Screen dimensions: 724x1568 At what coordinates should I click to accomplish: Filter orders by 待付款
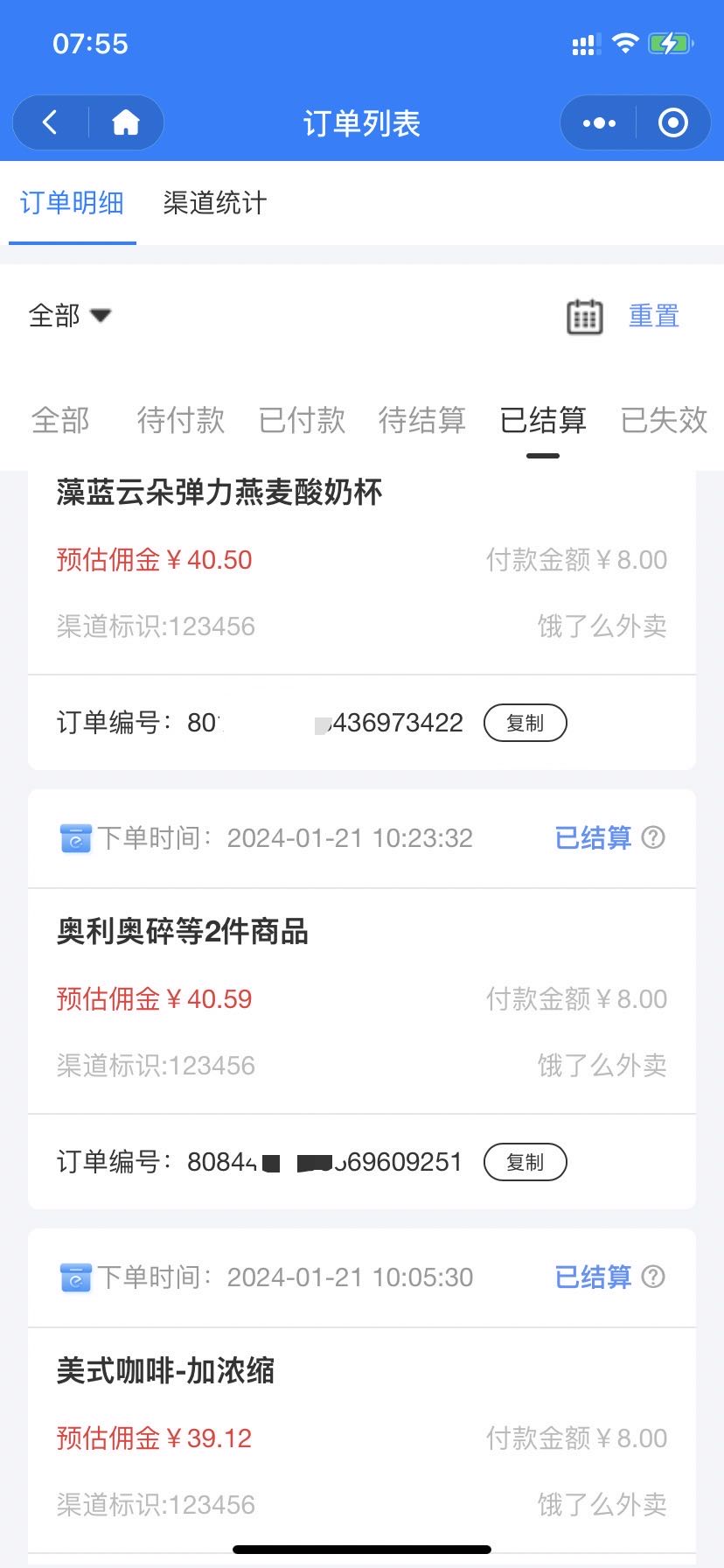click(181, 420)
